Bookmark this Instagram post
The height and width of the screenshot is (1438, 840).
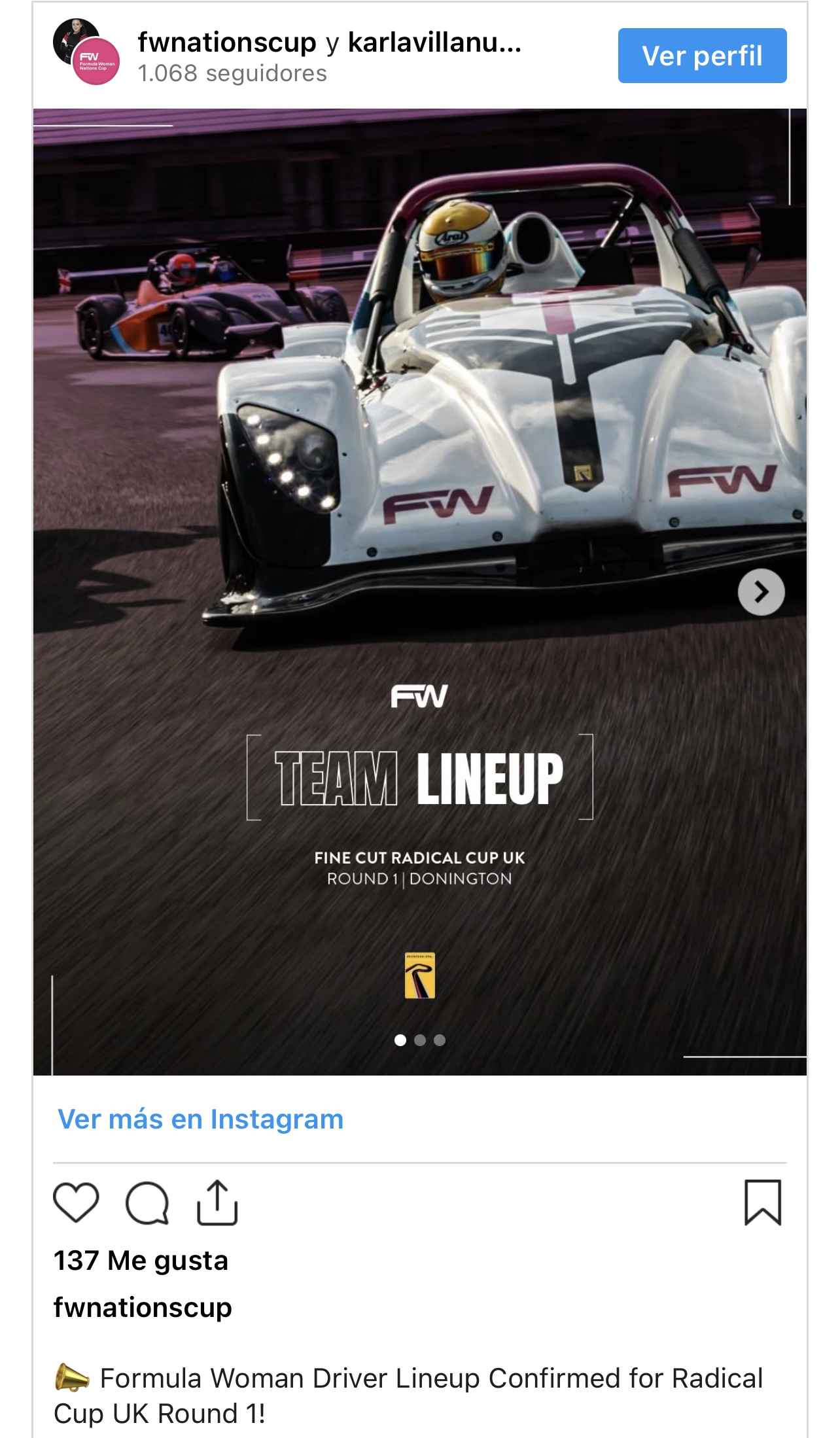(x=763, y=1202)
